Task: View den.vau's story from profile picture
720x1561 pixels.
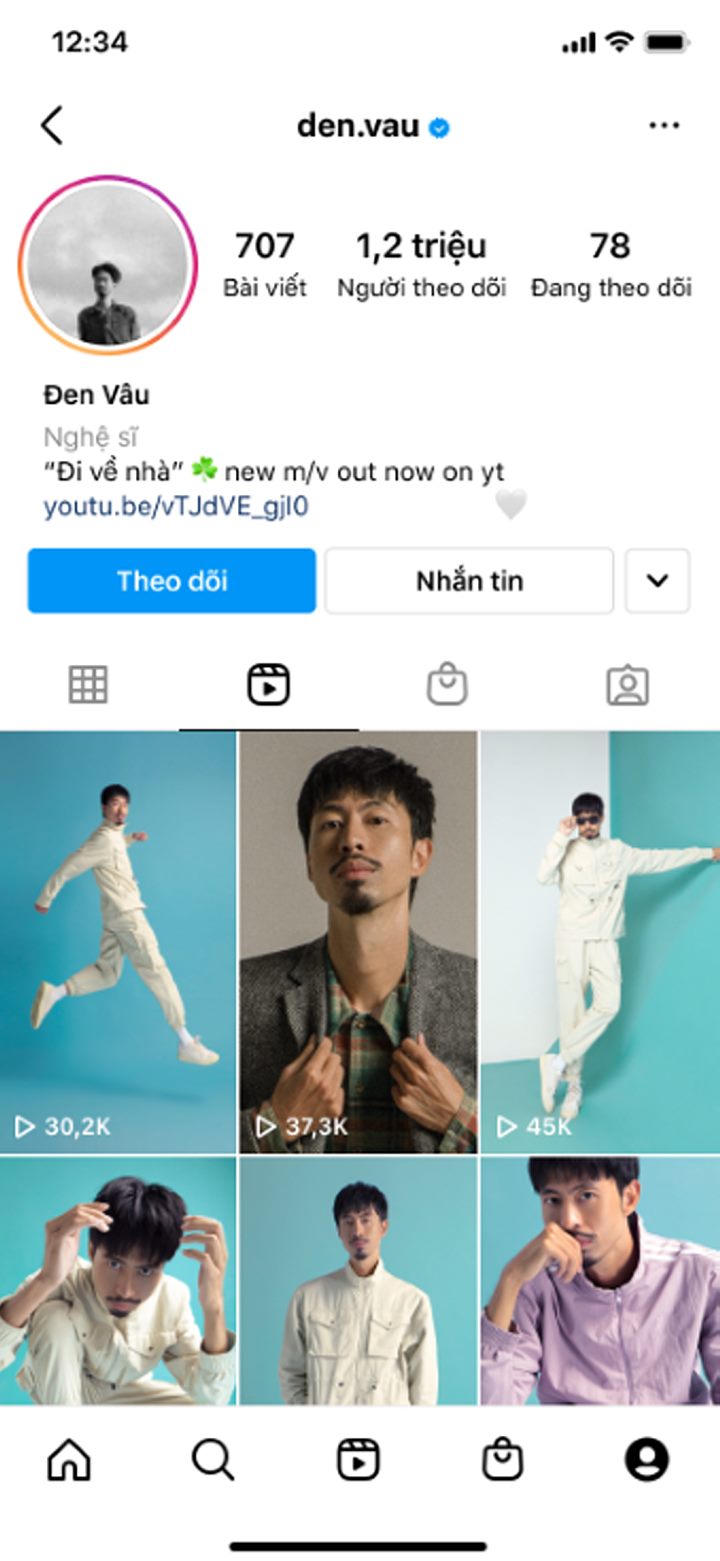Action: [108, 266]
